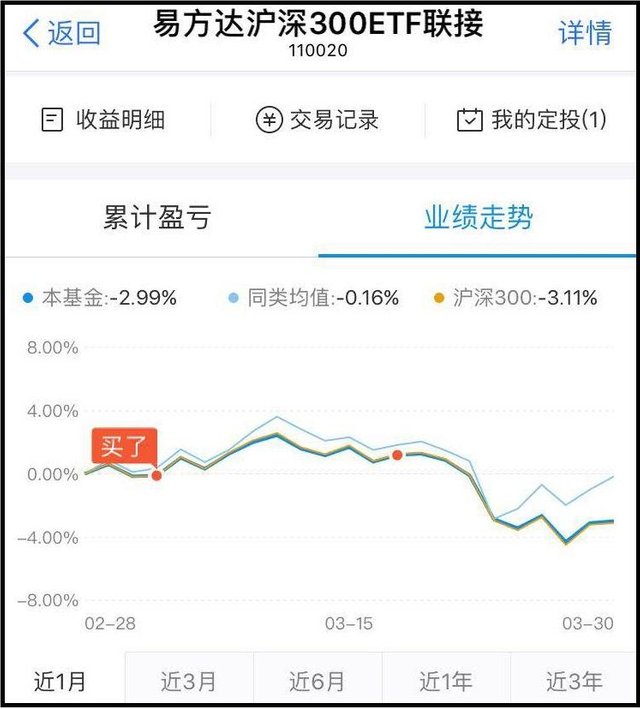Open the 详情 fund details
Image resolution: width=640 pixels, height=709 pixels.
point(584,33)
